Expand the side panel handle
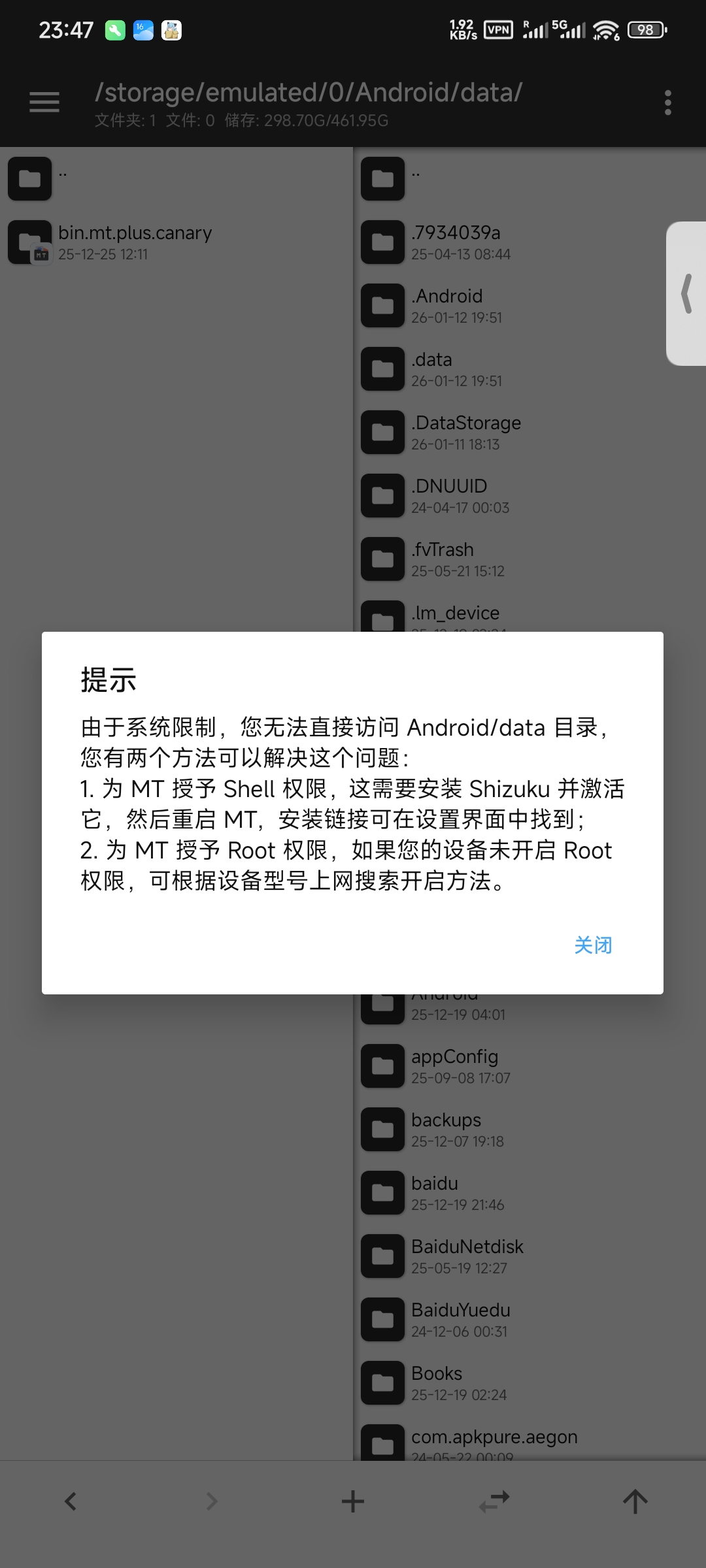This screenshot has height=1568, width=706. tap(686, 294)
